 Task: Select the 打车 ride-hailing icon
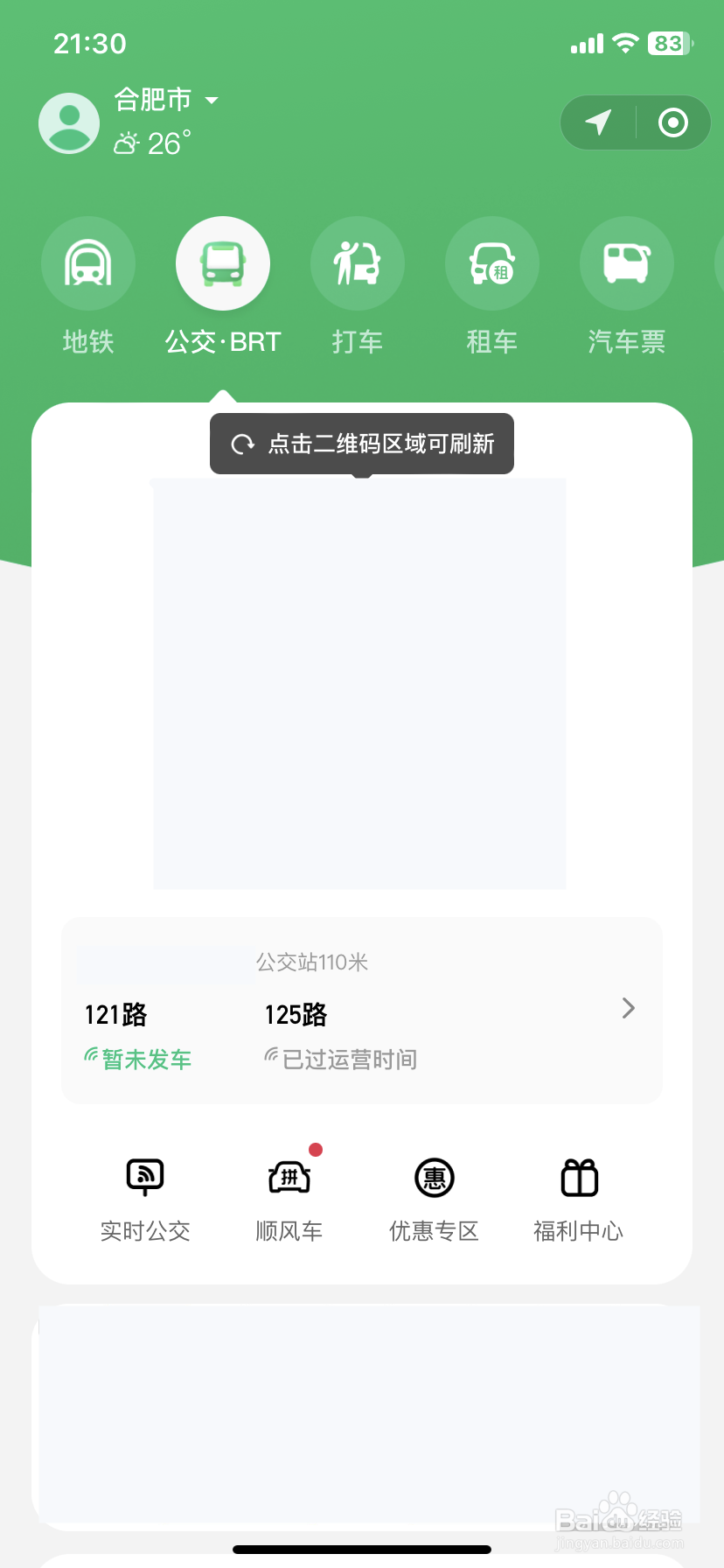click(357, 262)
